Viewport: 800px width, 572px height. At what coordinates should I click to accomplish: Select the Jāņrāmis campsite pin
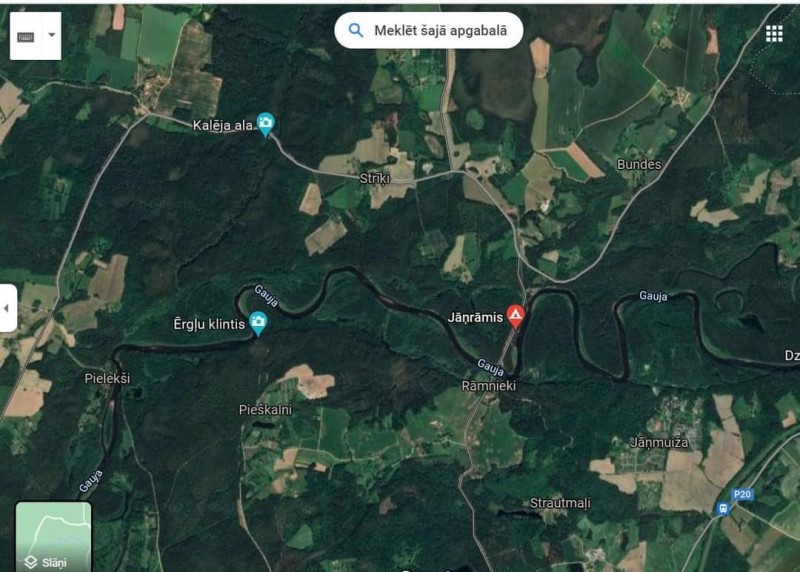point(515,316)
